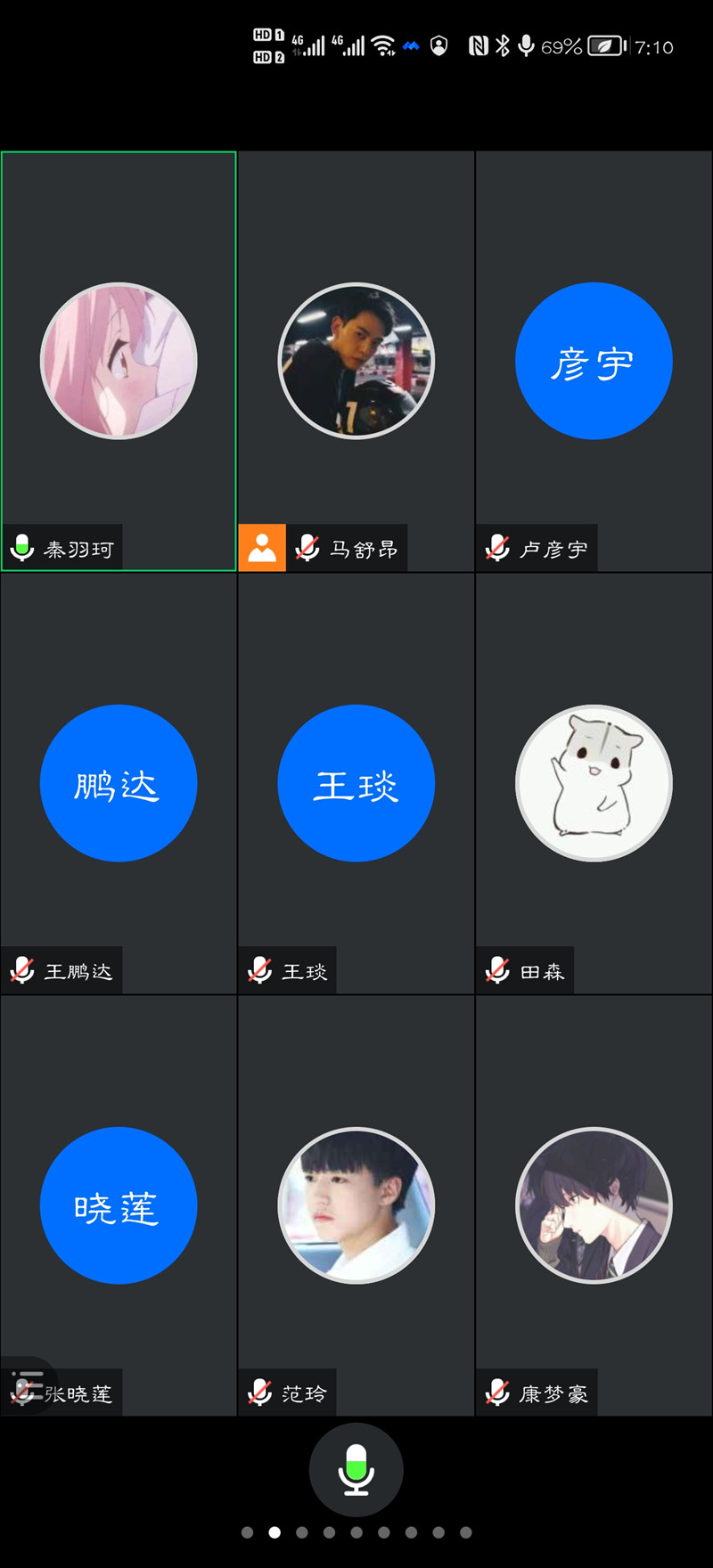Select 马舒昂's participant tile

point(356,361)
